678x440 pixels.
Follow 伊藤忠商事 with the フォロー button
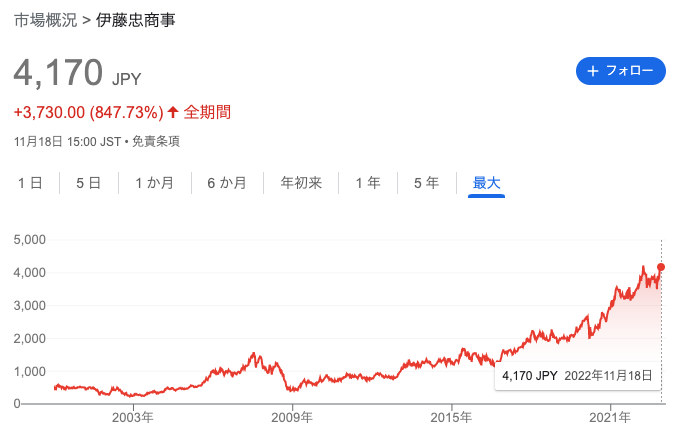[x=620, y=71]
